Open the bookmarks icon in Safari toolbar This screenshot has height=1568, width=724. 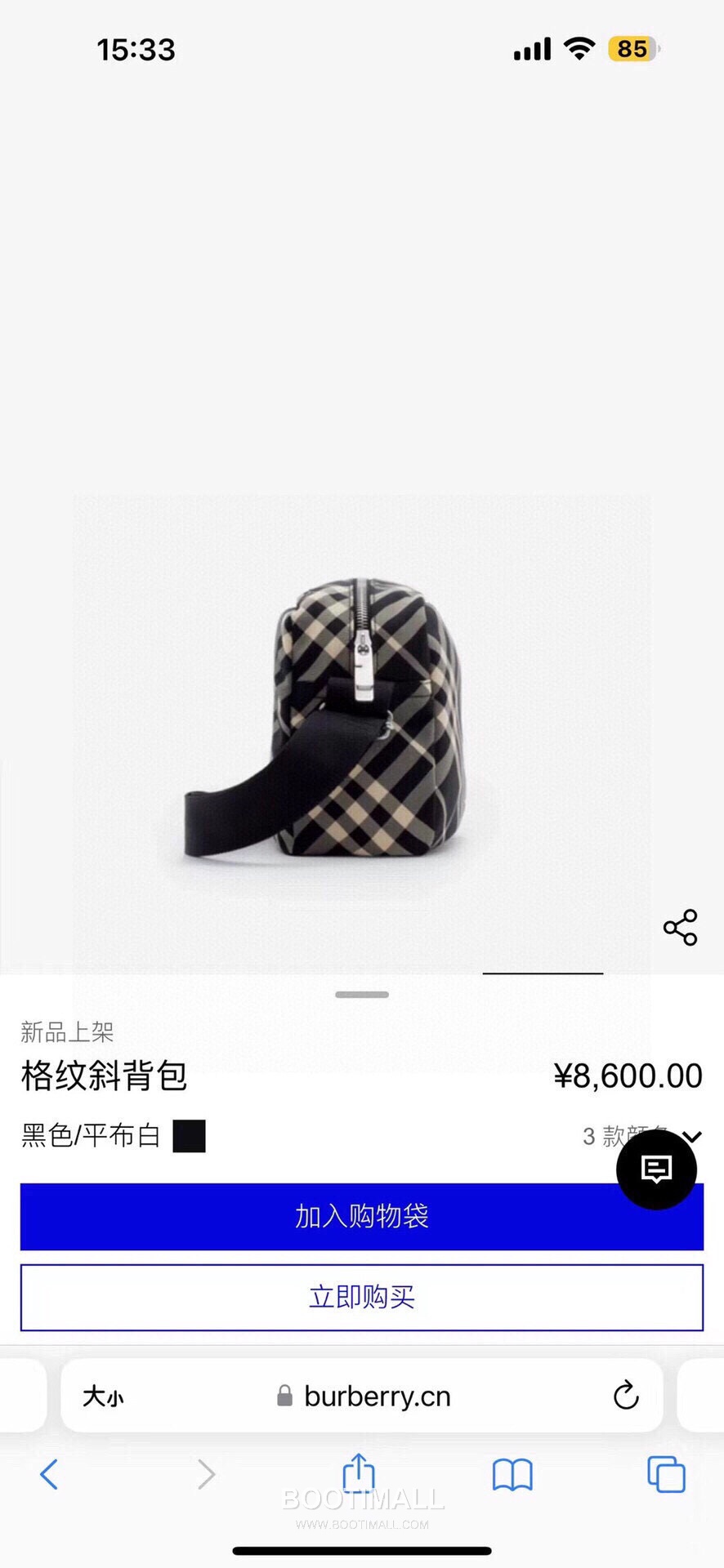tap(511, 1475)
